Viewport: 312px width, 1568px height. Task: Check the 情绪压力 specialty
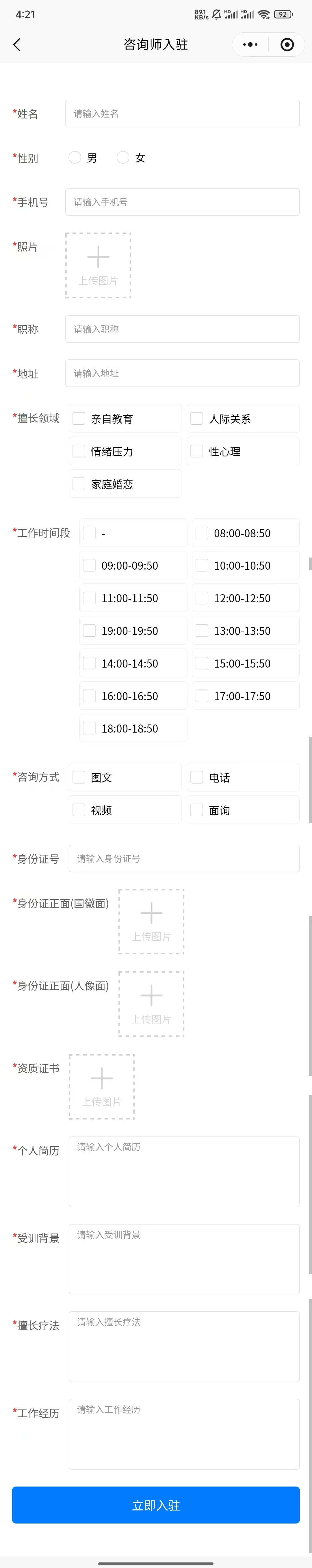click(x=79, y=451)
